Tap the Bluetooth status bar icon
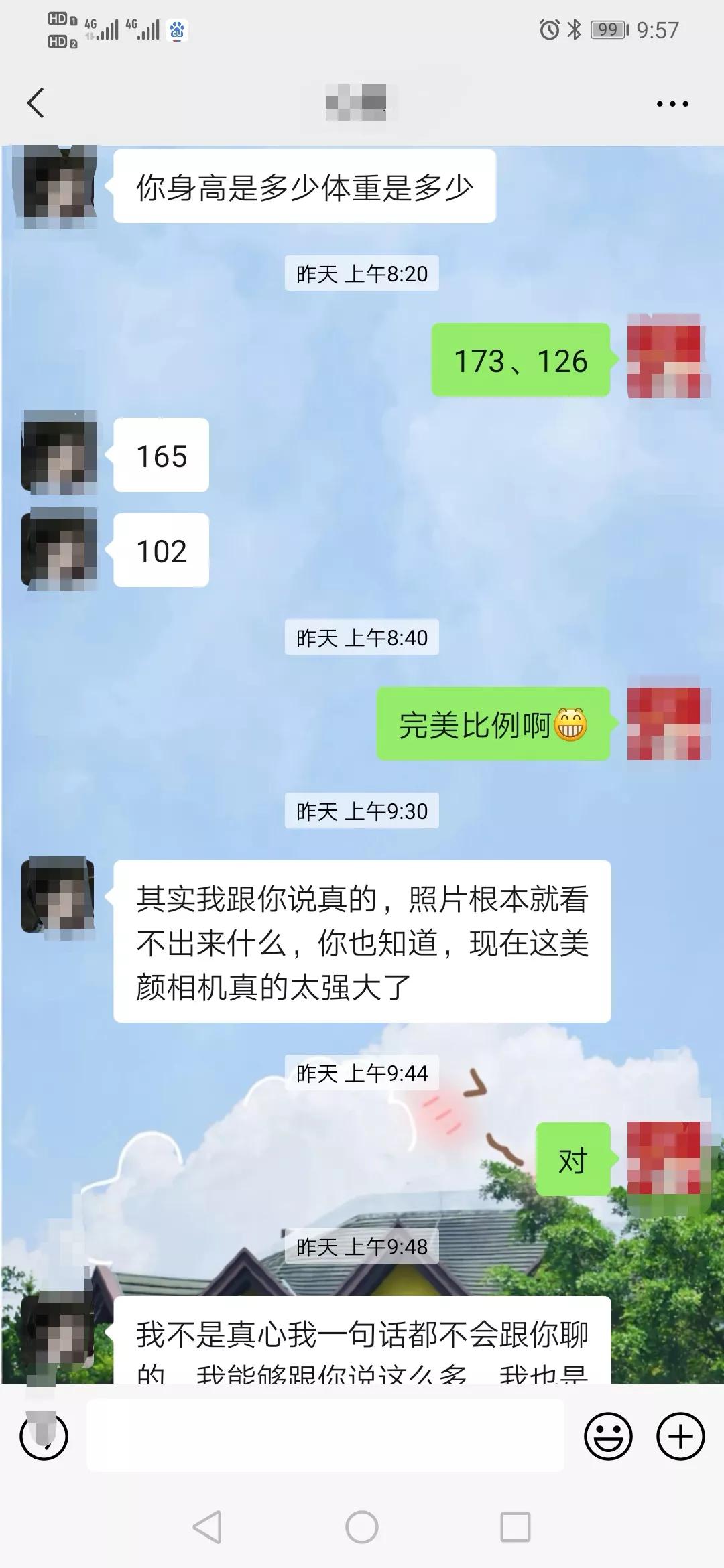This screenshot has width=724, height=1568. click(x=575, y=28)
